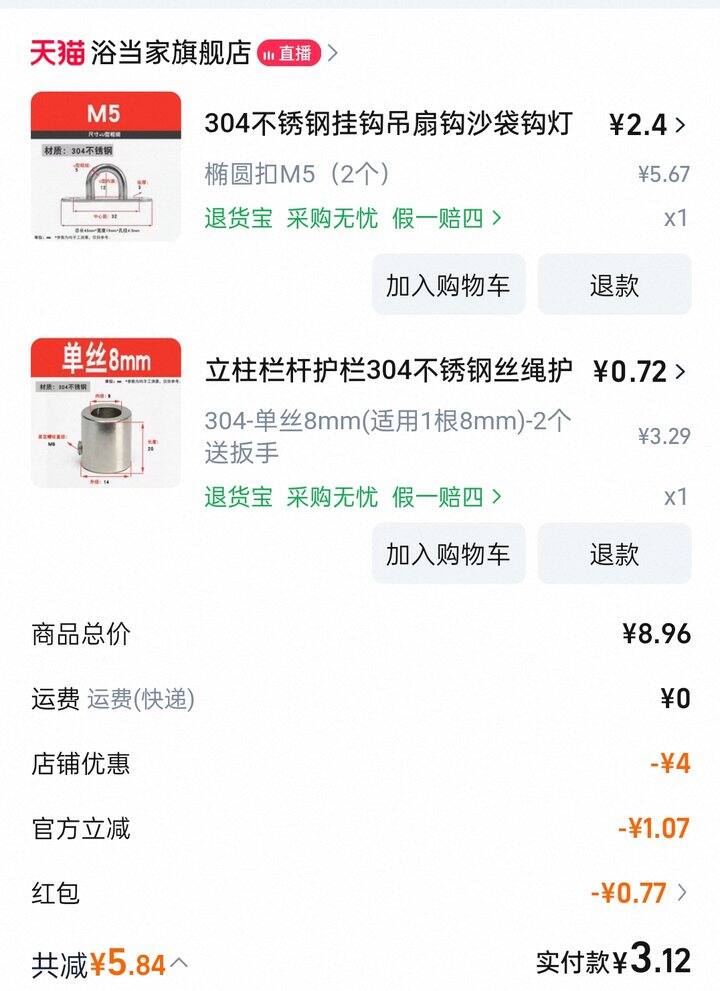Viewport: 720px width, 991px height.
Task: Open the 单丝8mm product image
Action: (x=106, y=413)
